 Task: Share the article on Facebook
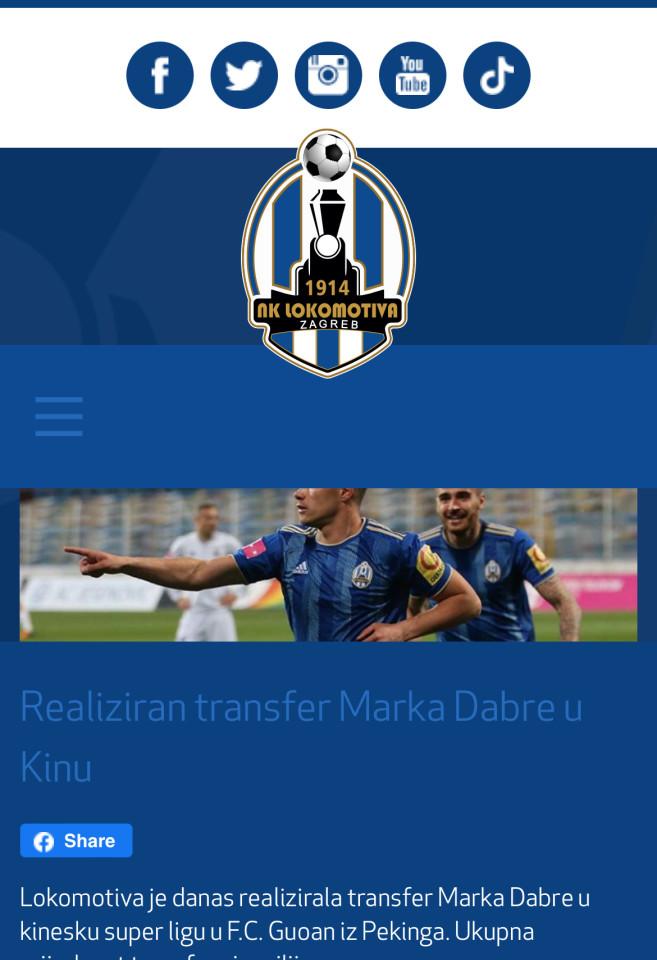coord(76,841)
